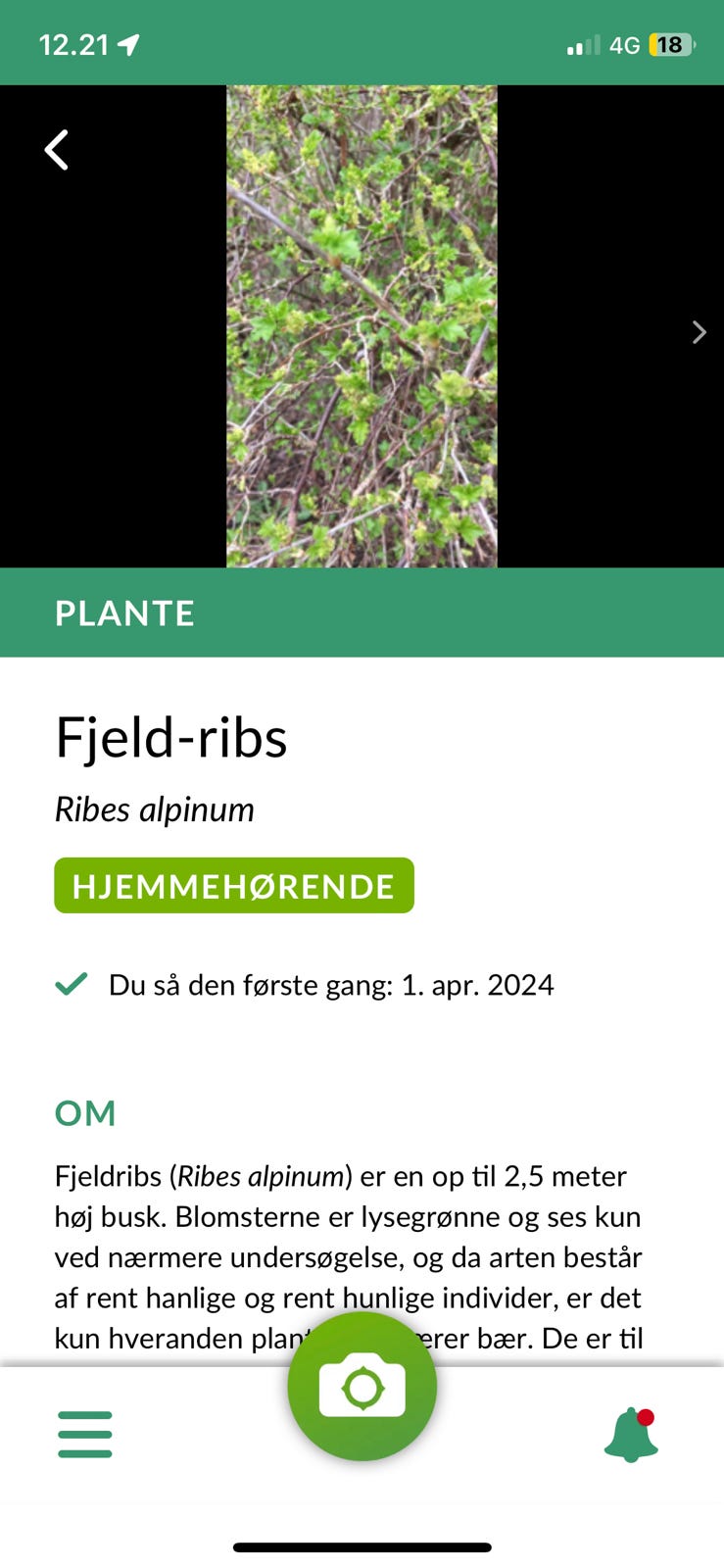The image size is (724, 1568).
Task: Tap the HJEMMEHØRENDE status badge
Action: (x=233, y=885)
